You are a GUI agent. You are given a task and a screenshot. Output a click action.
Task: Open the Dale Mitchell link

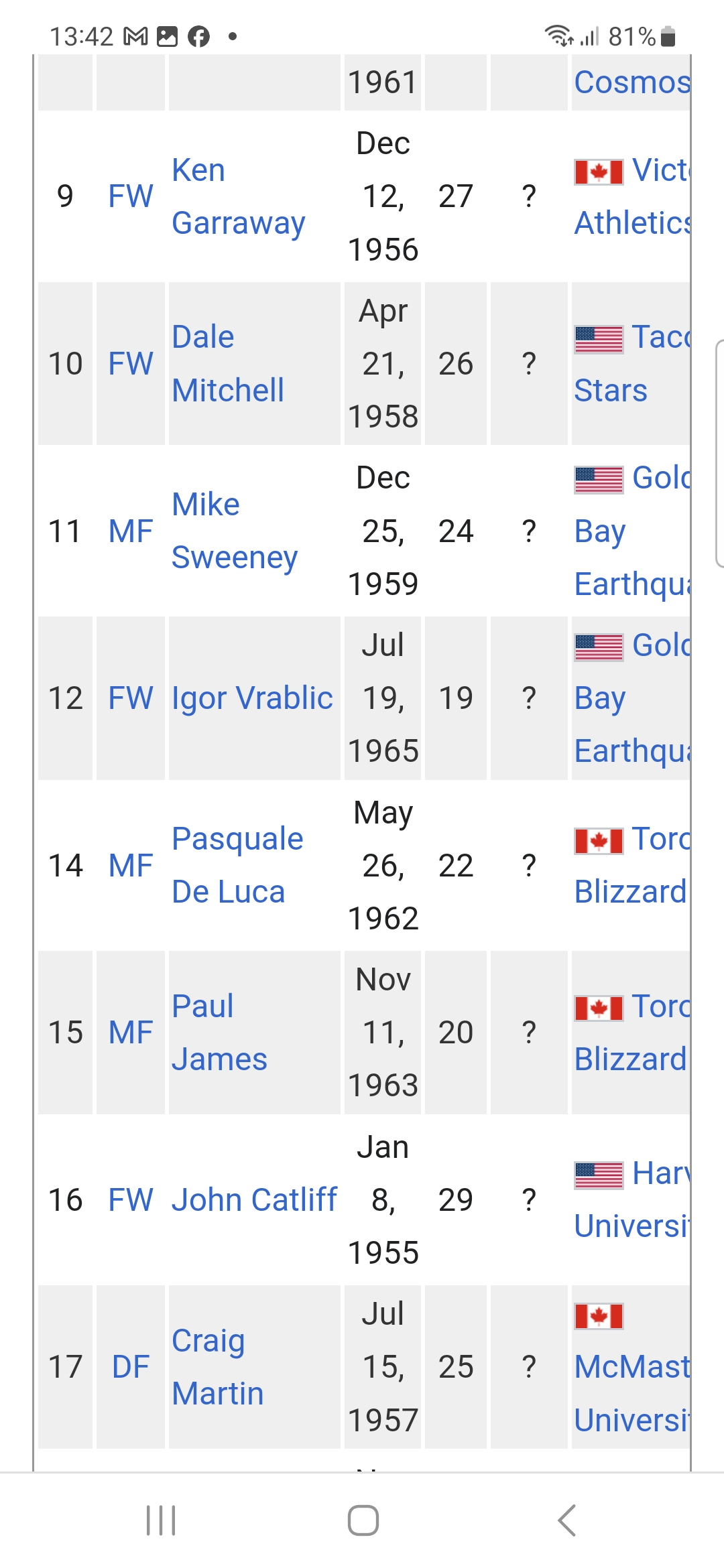coord(228,364)
